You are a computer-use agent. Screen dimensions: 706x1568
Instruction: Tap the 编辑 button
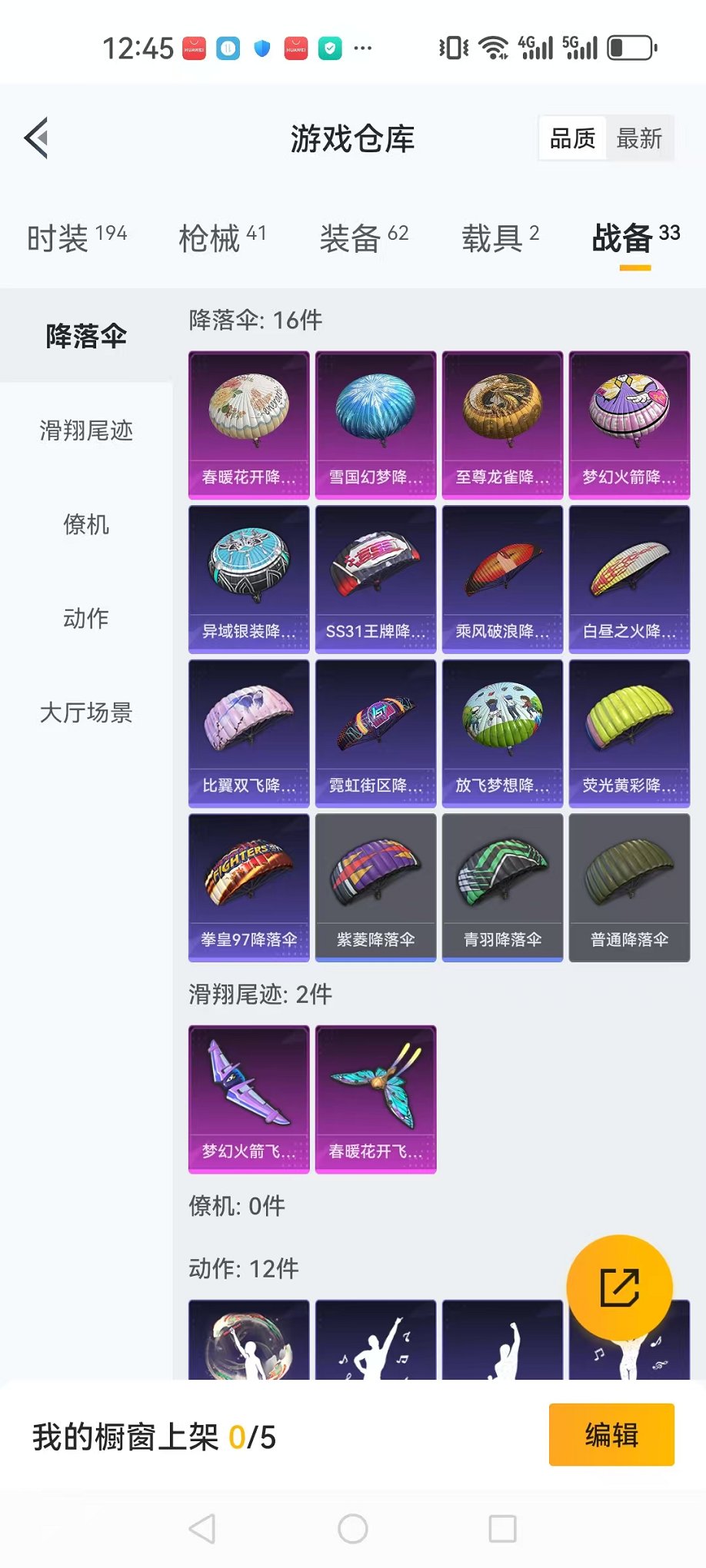[611, 1435]
